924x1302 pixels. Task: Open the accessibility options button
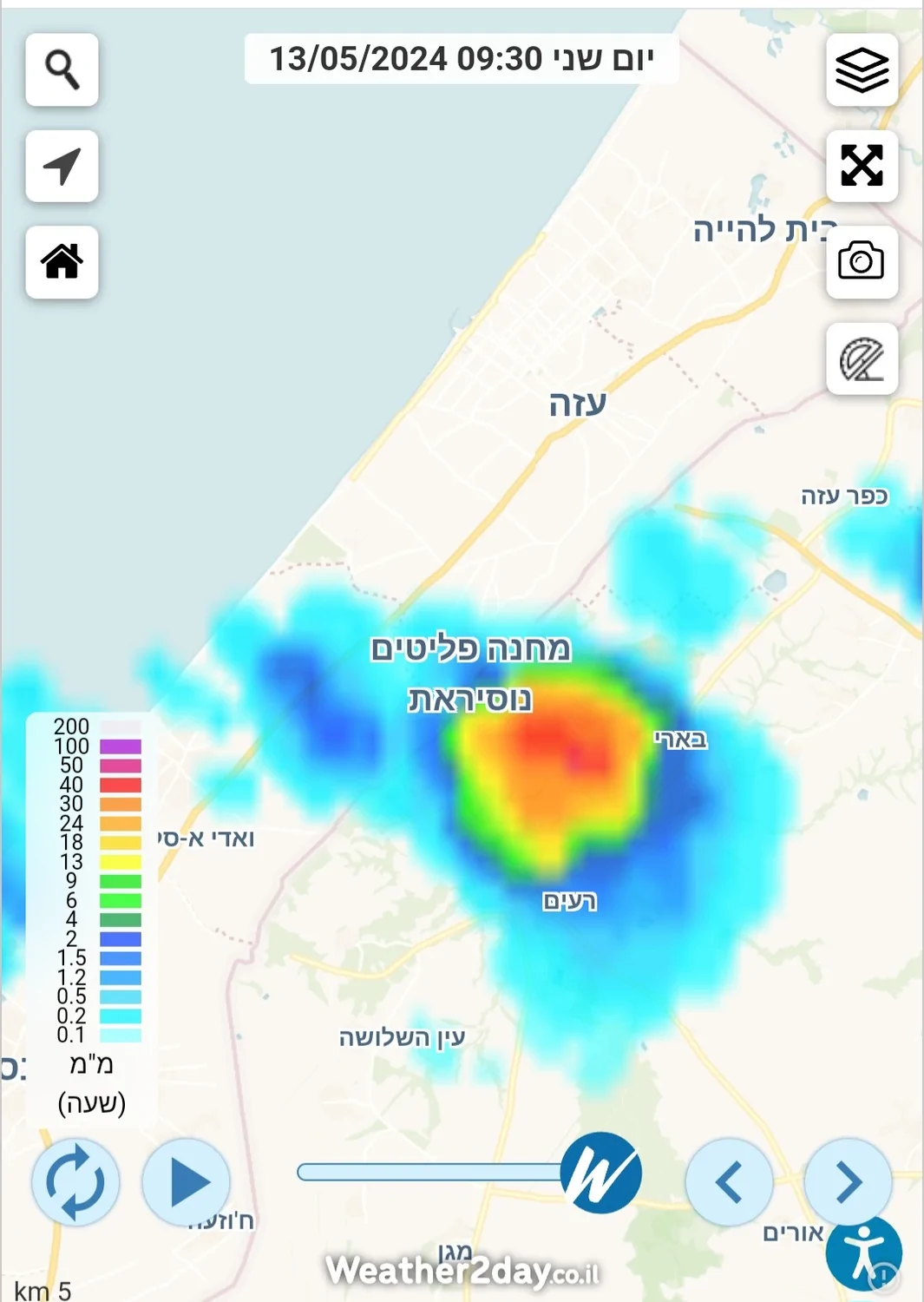[x=863, y=1253]
